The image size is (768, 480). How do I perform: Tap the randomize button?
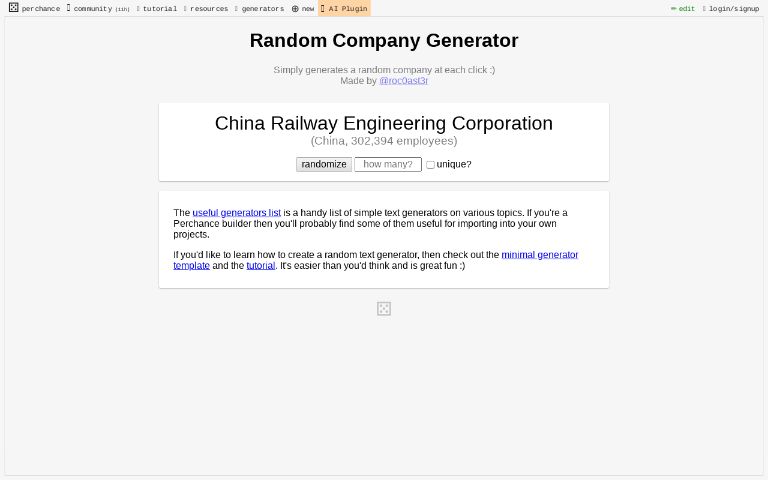pos(324,164)
